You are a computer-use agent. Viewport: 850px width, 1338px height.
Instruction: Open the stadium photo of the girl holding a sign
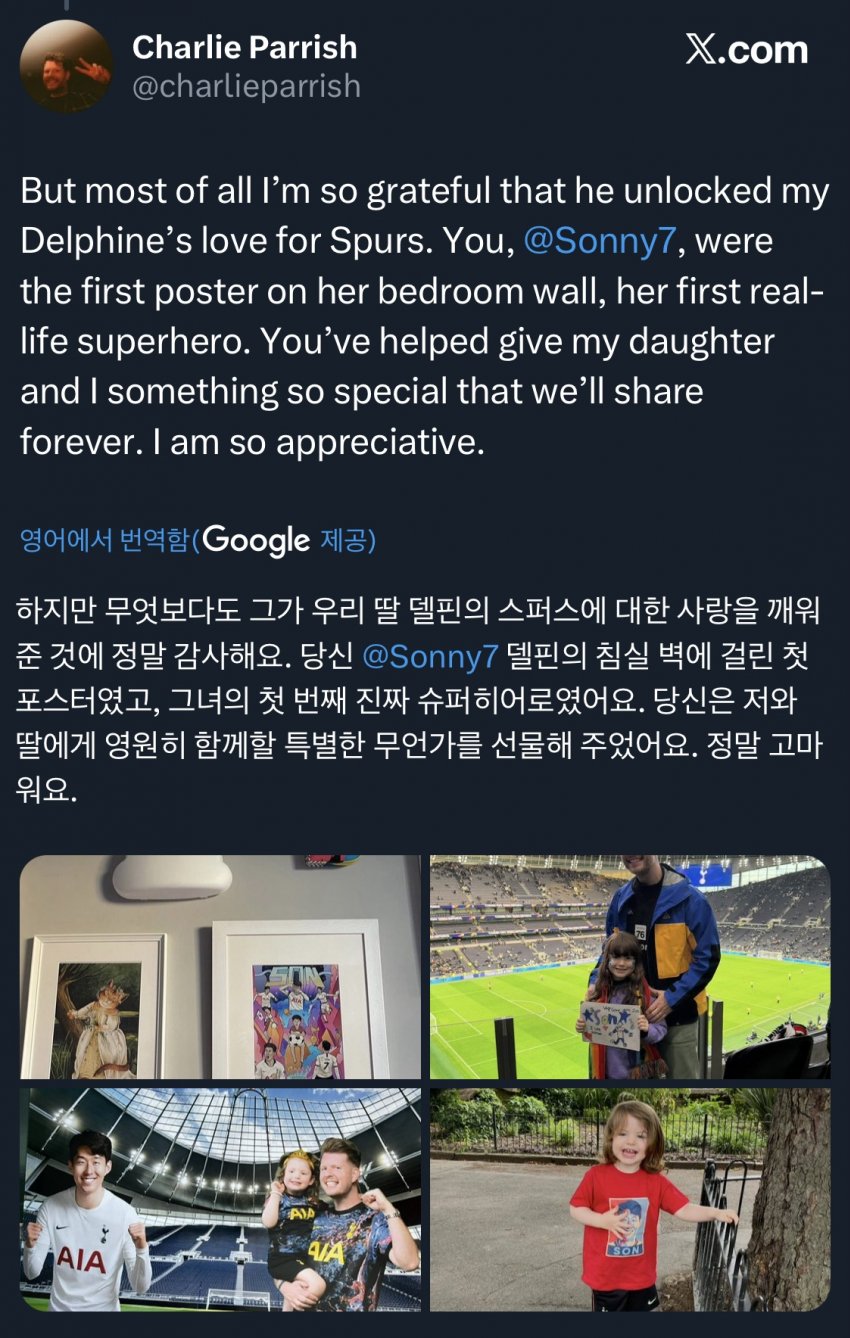click(x=630, y=966)
